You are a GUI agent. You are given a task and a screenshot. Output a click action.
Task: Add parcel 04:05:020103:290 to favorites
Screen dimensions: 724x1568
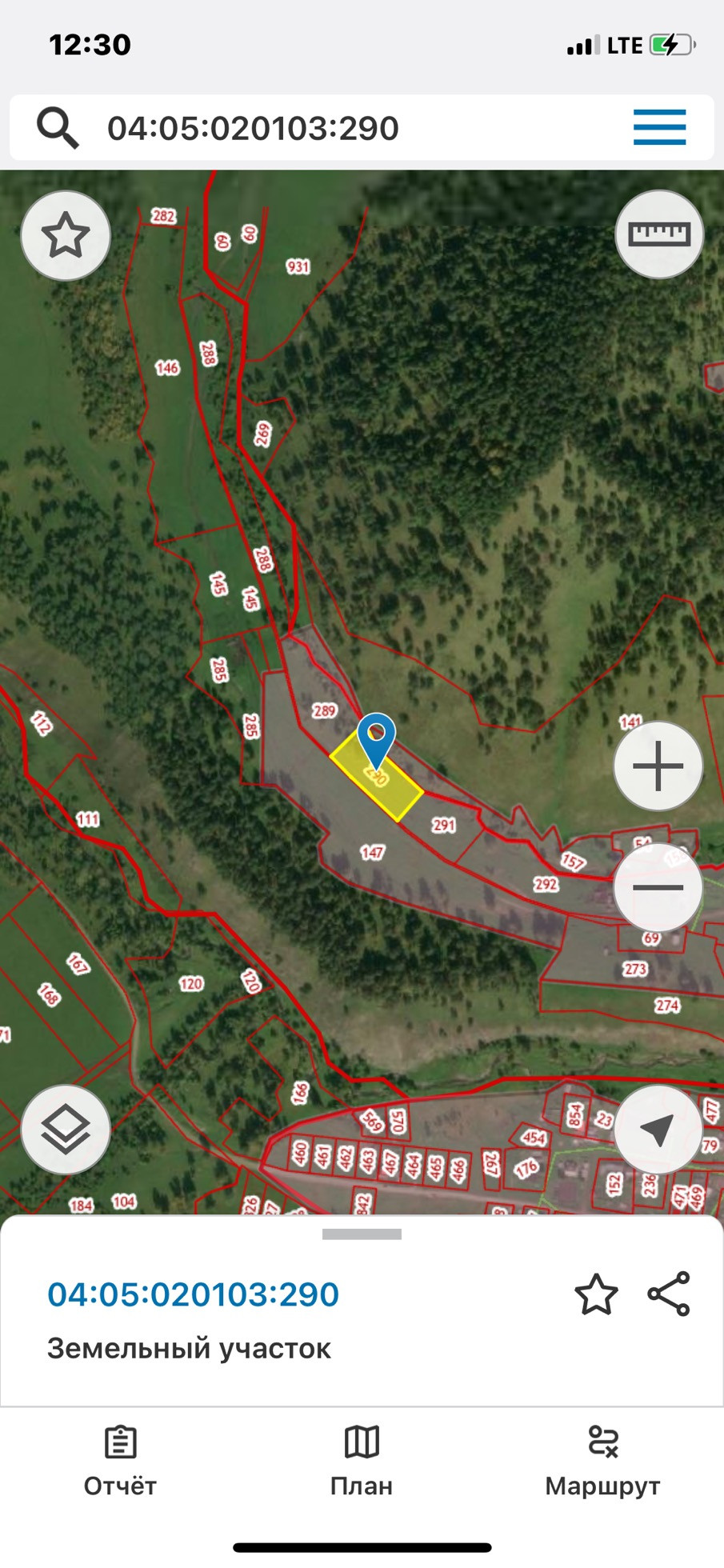[x=596, y=1295]
